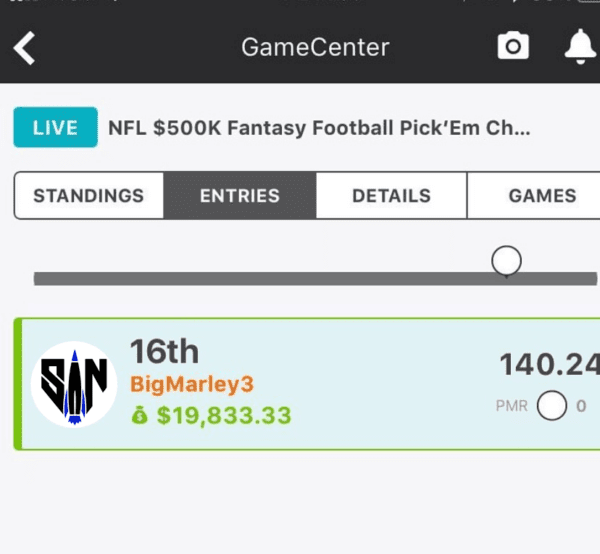The height and width of the screenshot is (554, 600).
Task: View the Games tab
Action: (x=541, y=196)
